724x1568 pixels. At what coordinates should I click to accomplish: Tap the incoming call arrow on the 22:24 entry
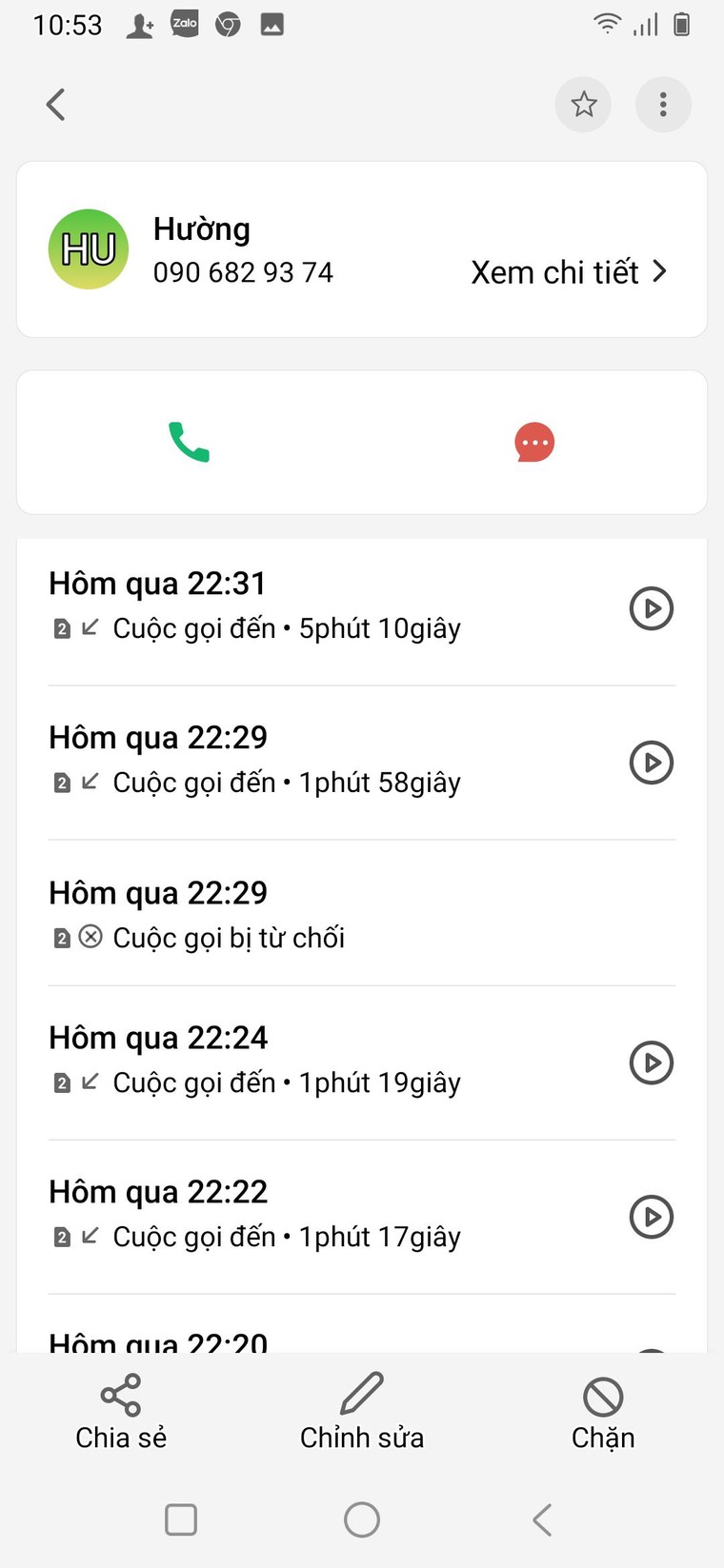(x=92, y=1082)
